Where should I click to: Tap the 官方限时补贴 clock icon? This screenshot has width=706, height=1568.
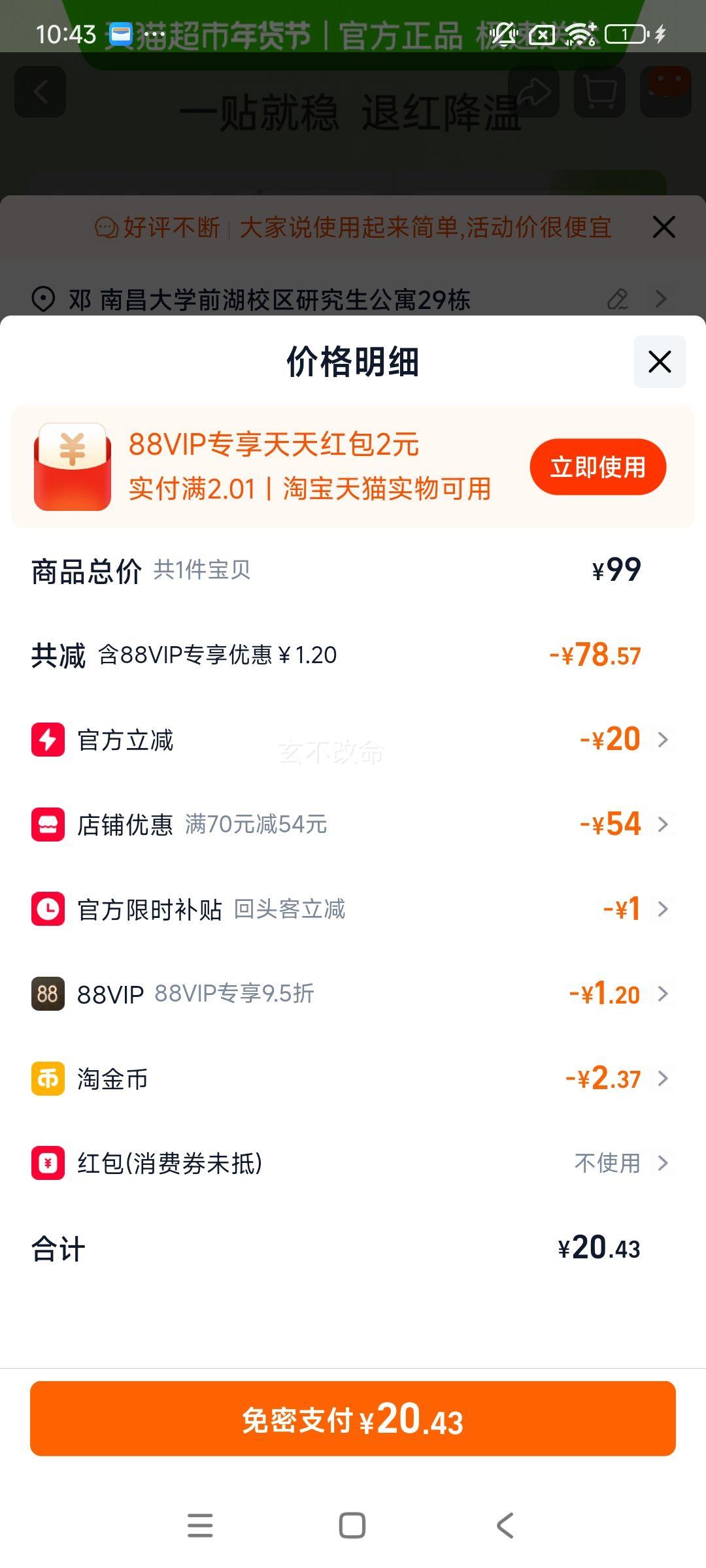[46, 909]
